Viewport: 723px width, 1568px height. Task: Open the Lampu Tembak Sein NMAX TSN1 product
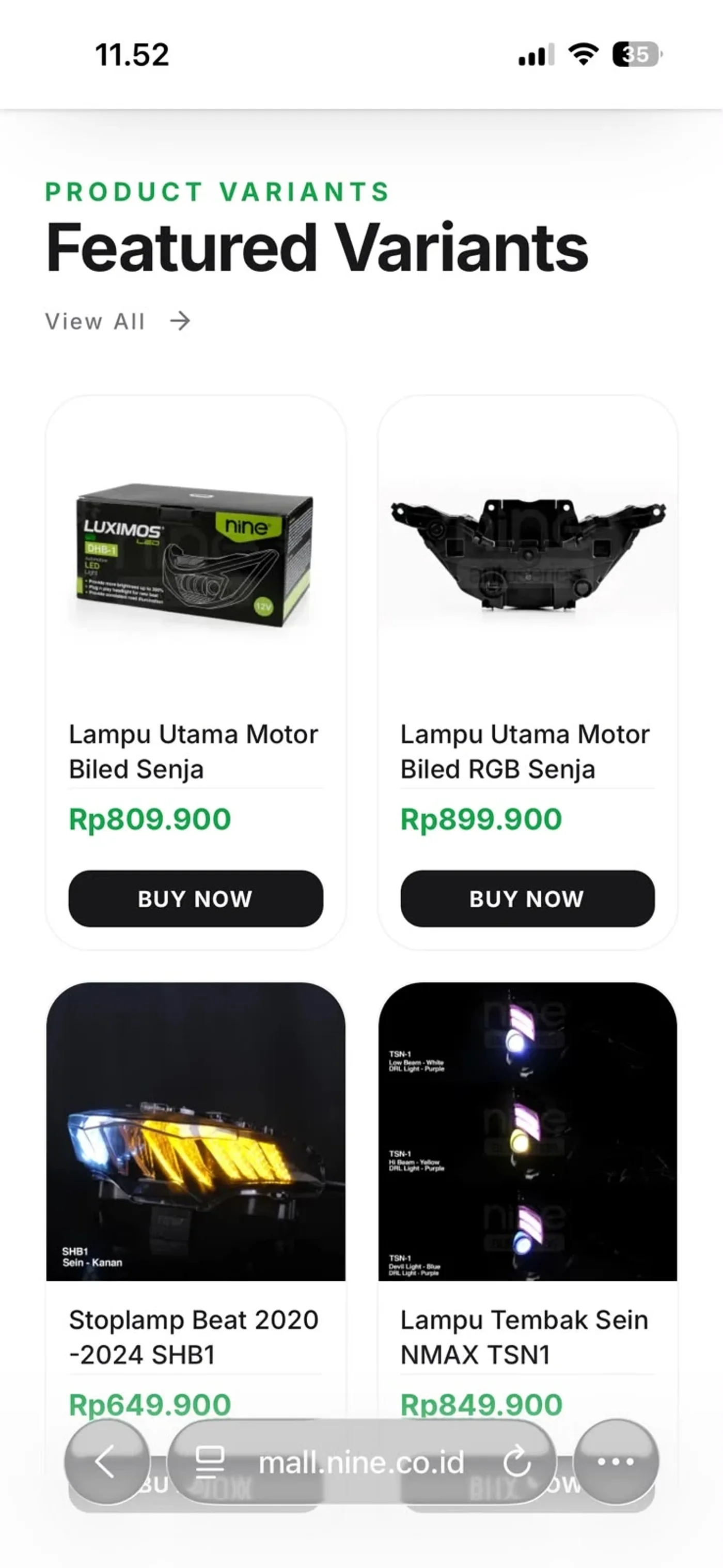[x=524, y=1337]
